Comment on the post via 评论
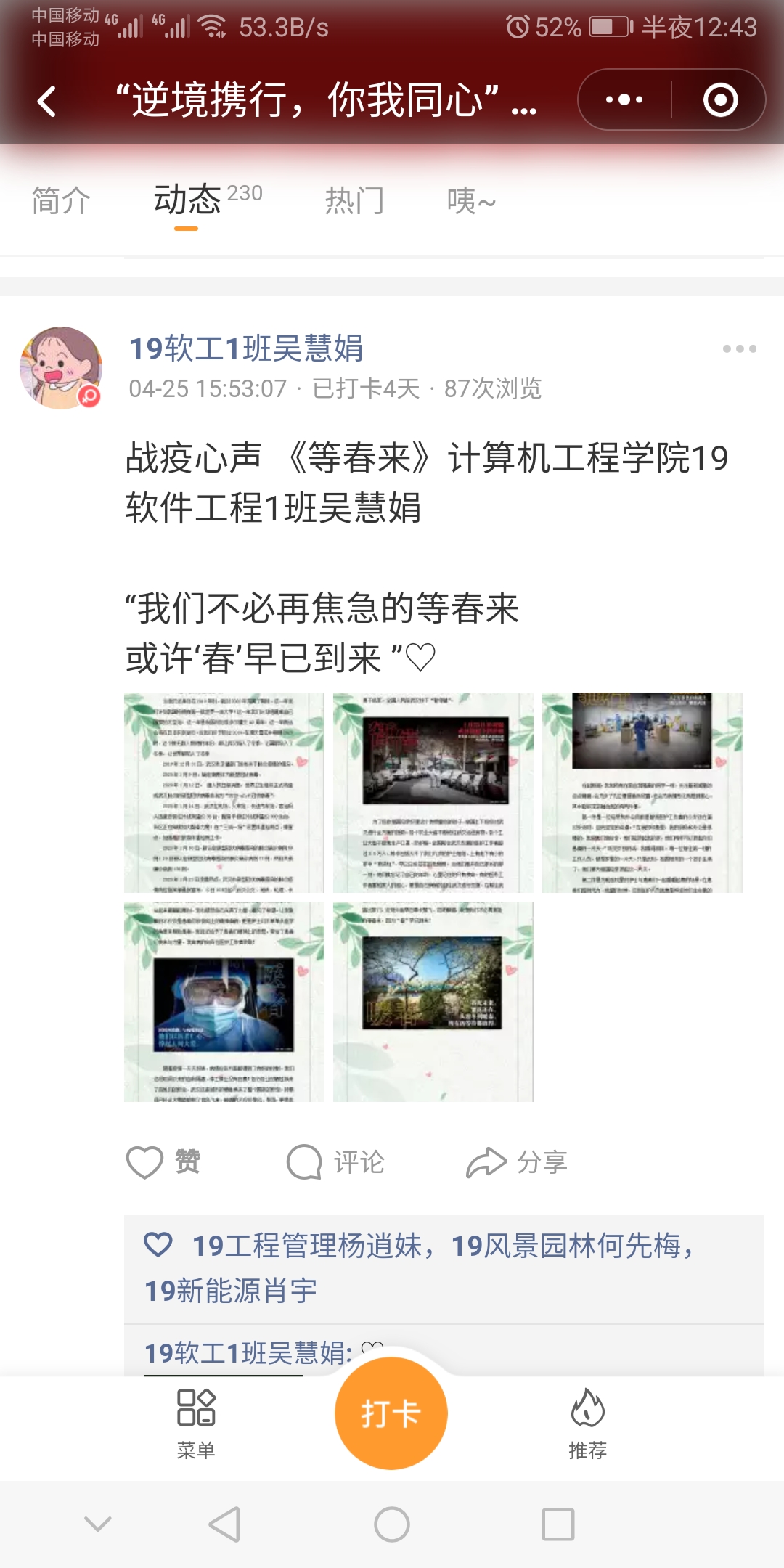 335,1162
